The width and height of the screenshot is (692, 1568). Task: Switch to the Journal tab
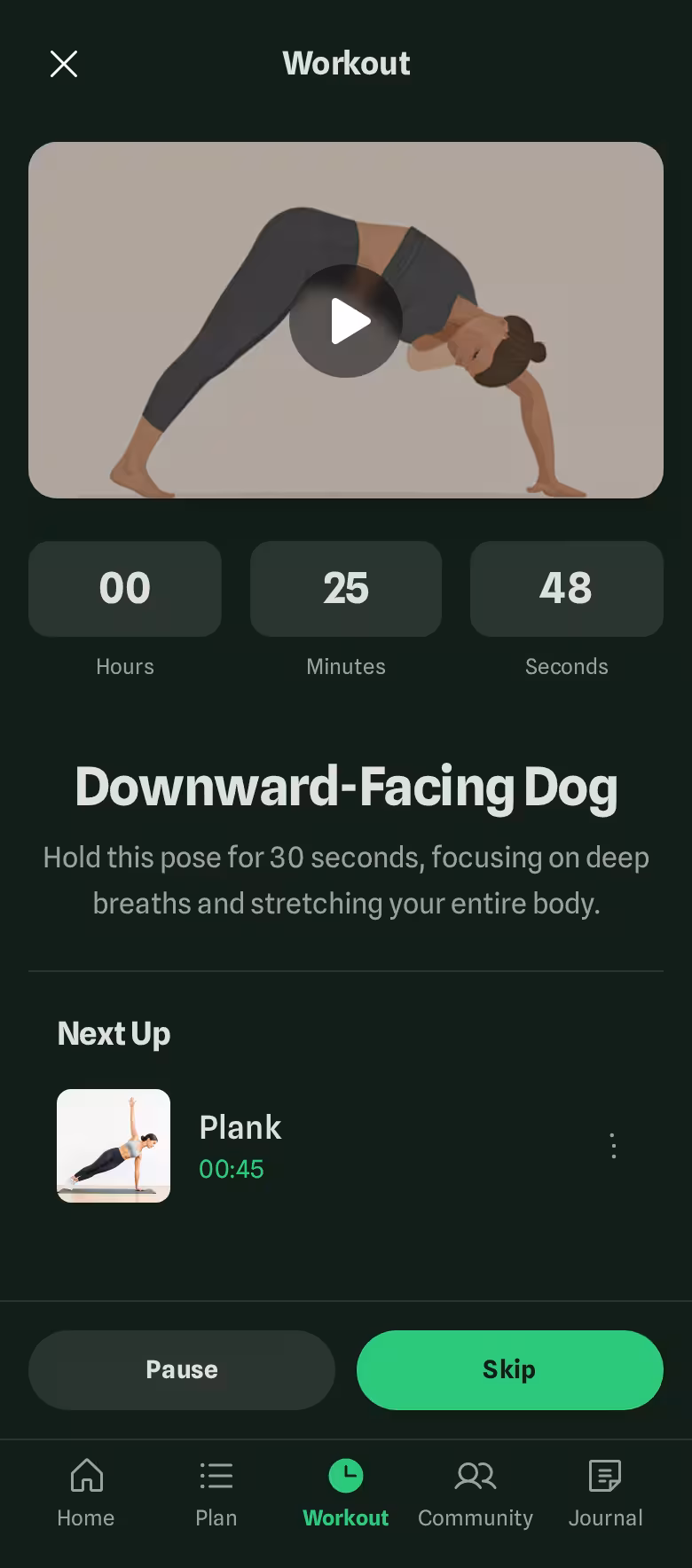tap(605, 1494)
